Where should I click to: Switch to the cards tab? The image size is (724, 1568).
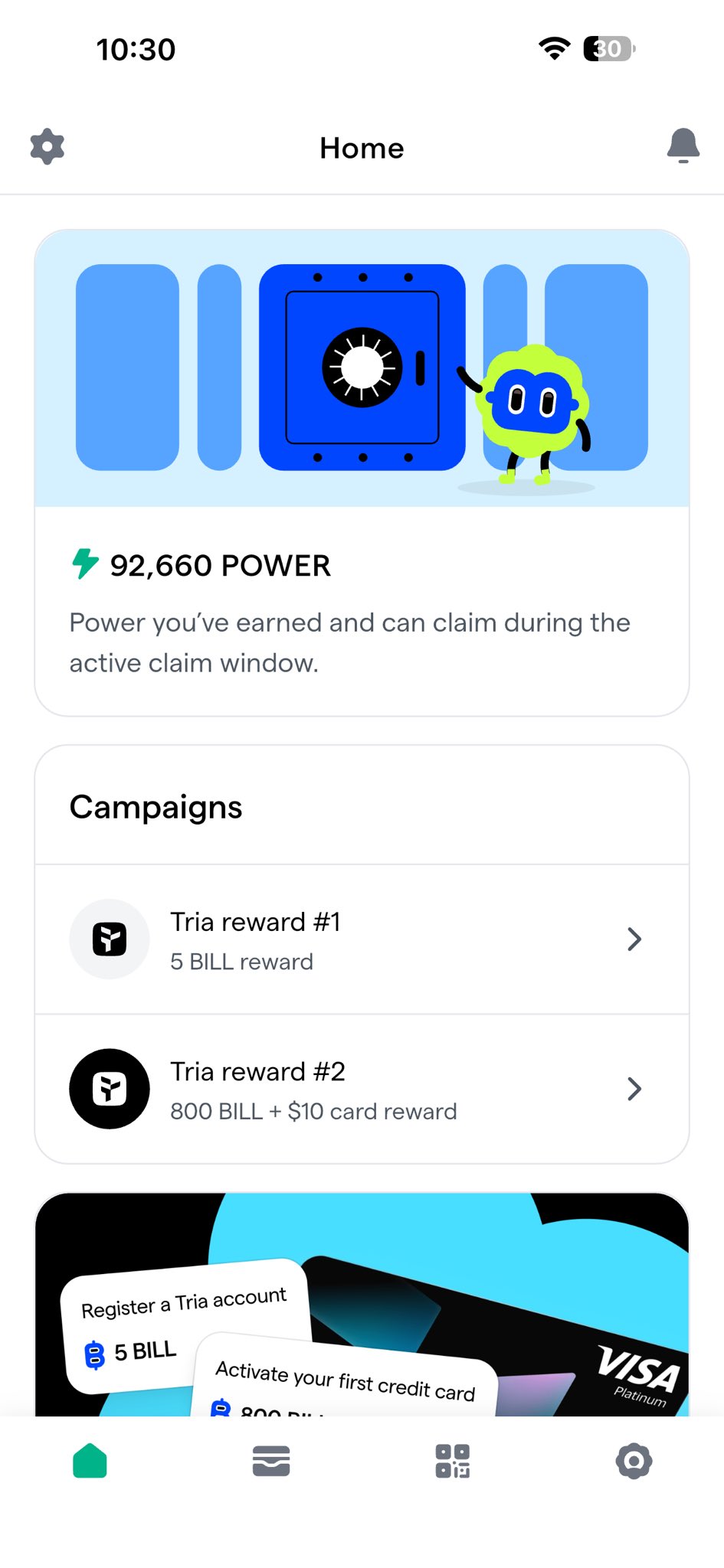point(271,1461)
